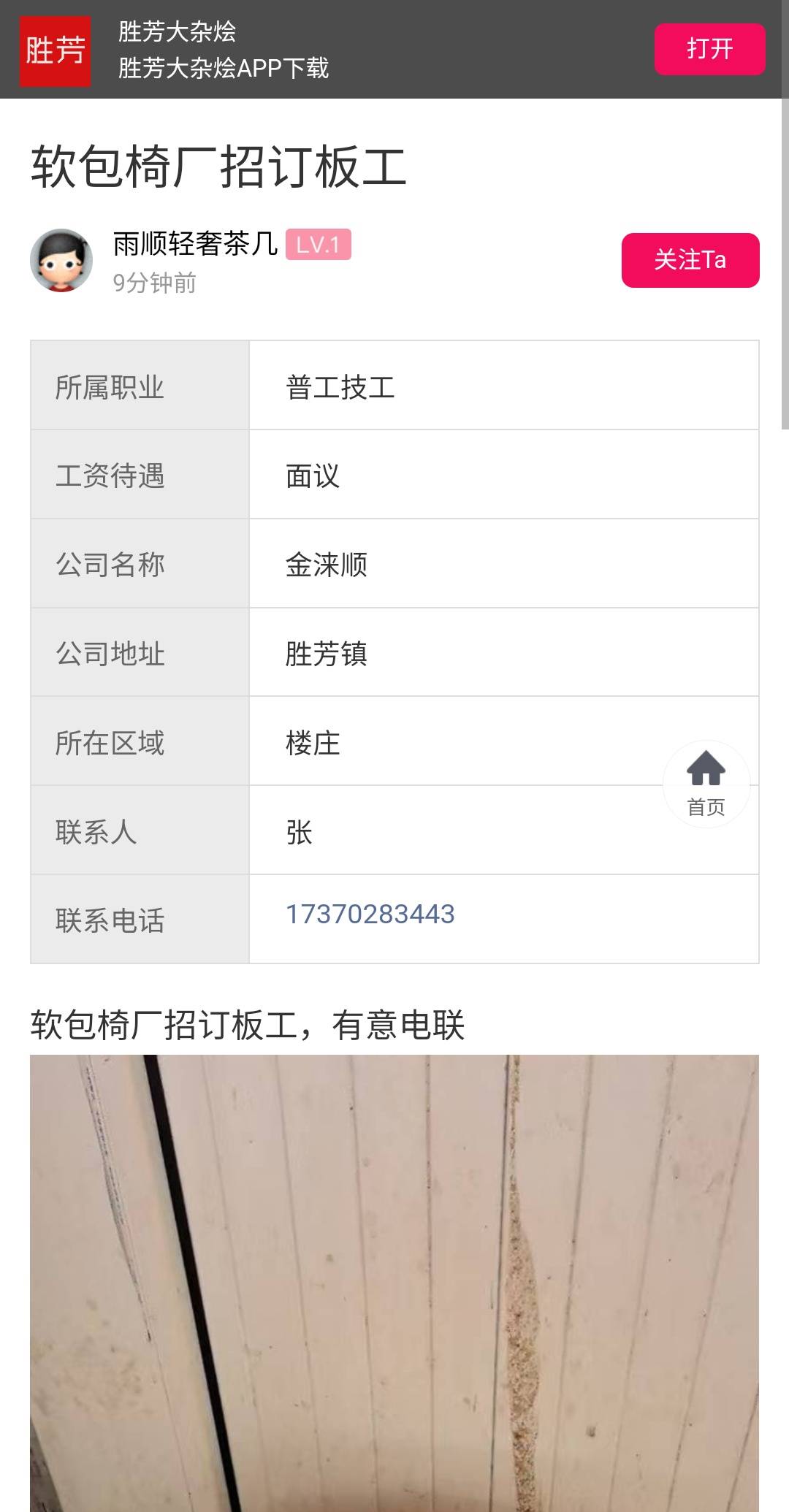Open the 胜芳大杂烩 app download banner

click(x=223, y=50)
